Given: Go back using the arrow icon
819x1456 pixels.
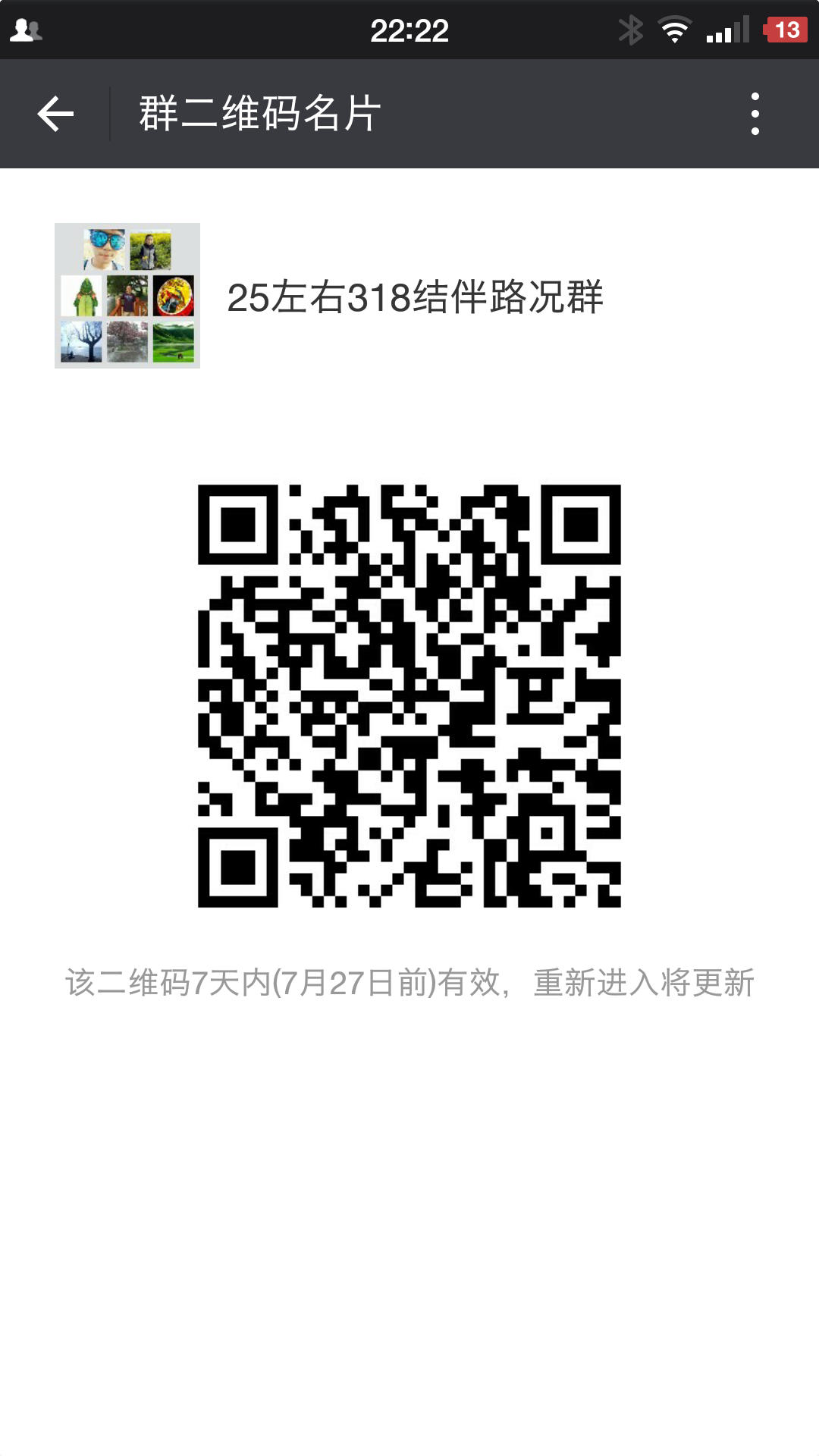Looking at the screenshot, I should click(x=55, y=114).
